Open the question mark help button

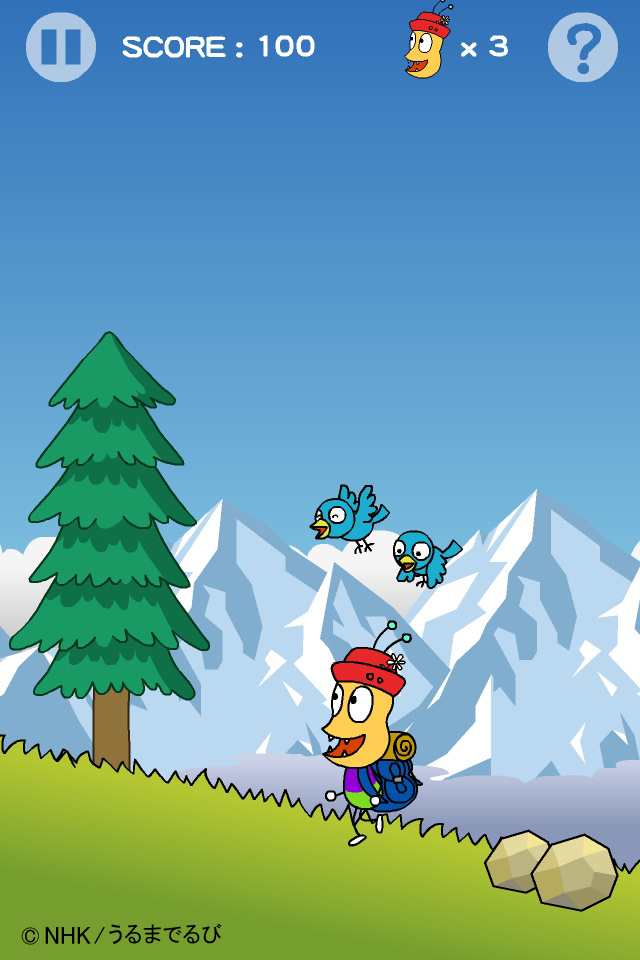pyautogui.click(x=582, y=47)
